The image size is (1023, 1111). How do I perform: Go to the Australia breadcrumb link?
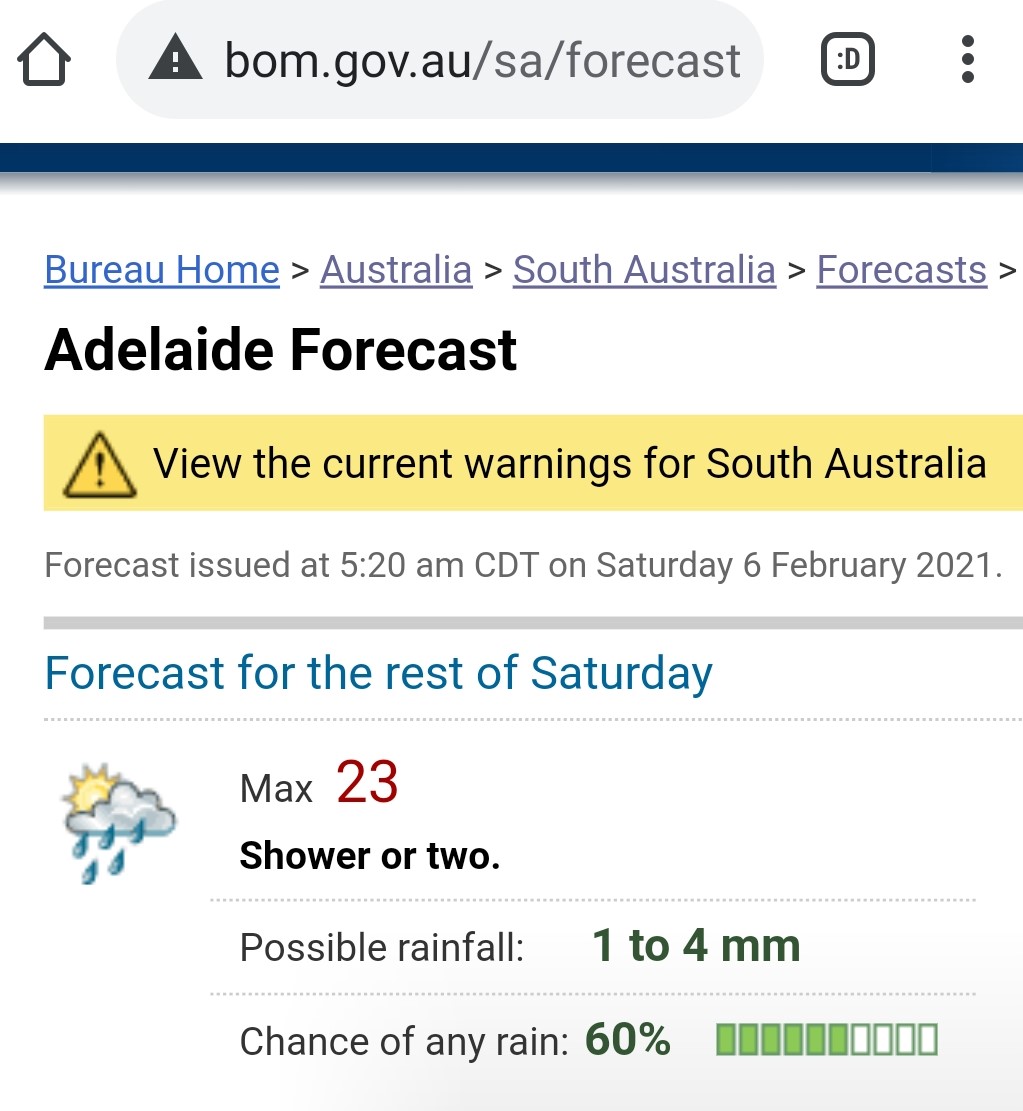click(x=396, y=270)
